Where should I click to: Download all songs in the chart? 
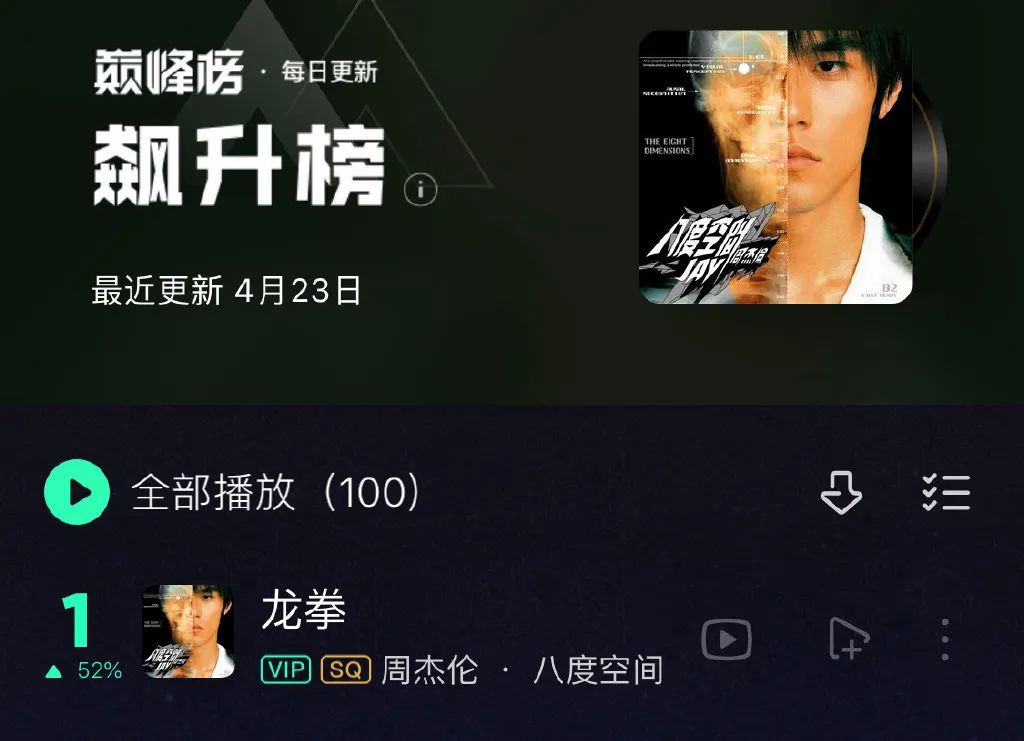click(840, 492)
